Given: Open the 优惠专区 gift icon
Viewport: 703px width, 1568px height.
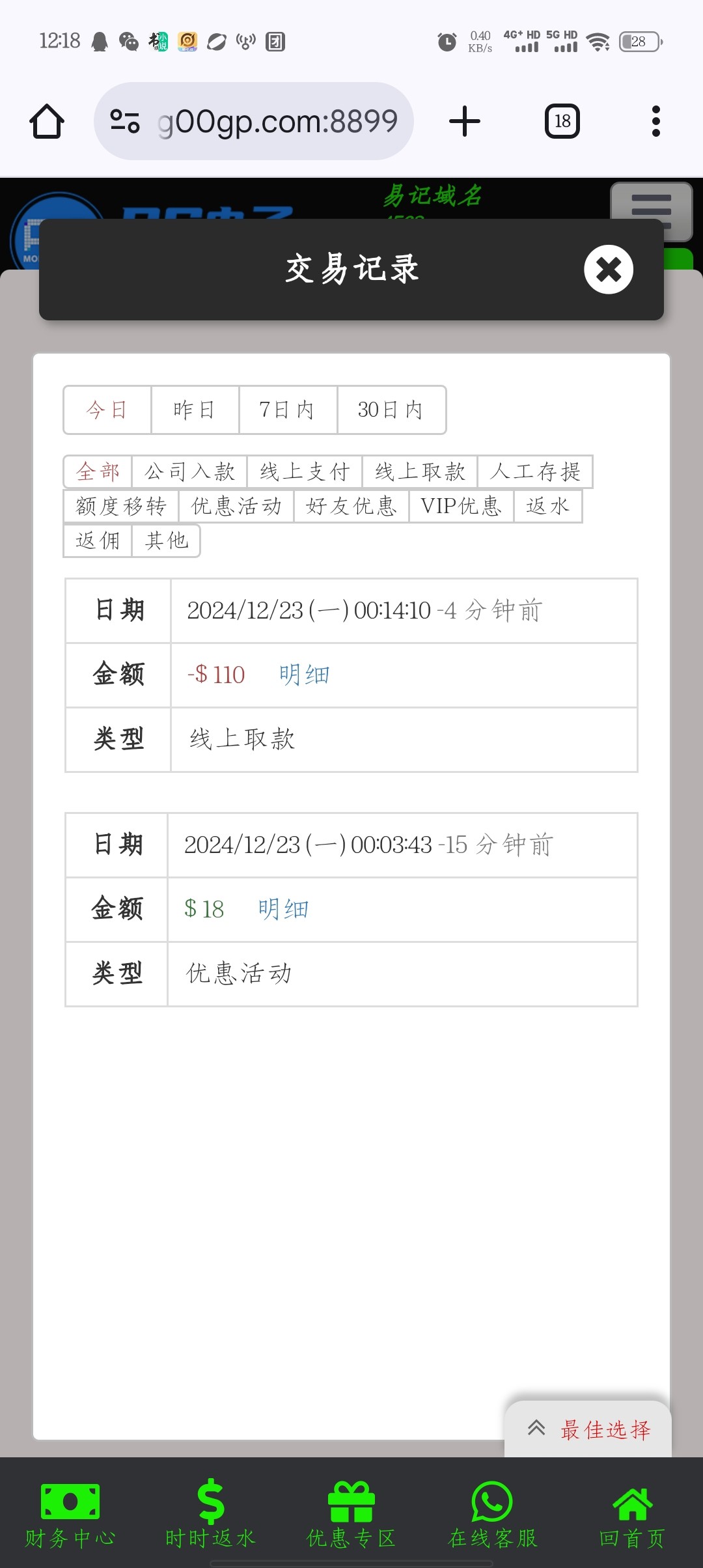Looking at the screenshot, I should coord(350,1509).
